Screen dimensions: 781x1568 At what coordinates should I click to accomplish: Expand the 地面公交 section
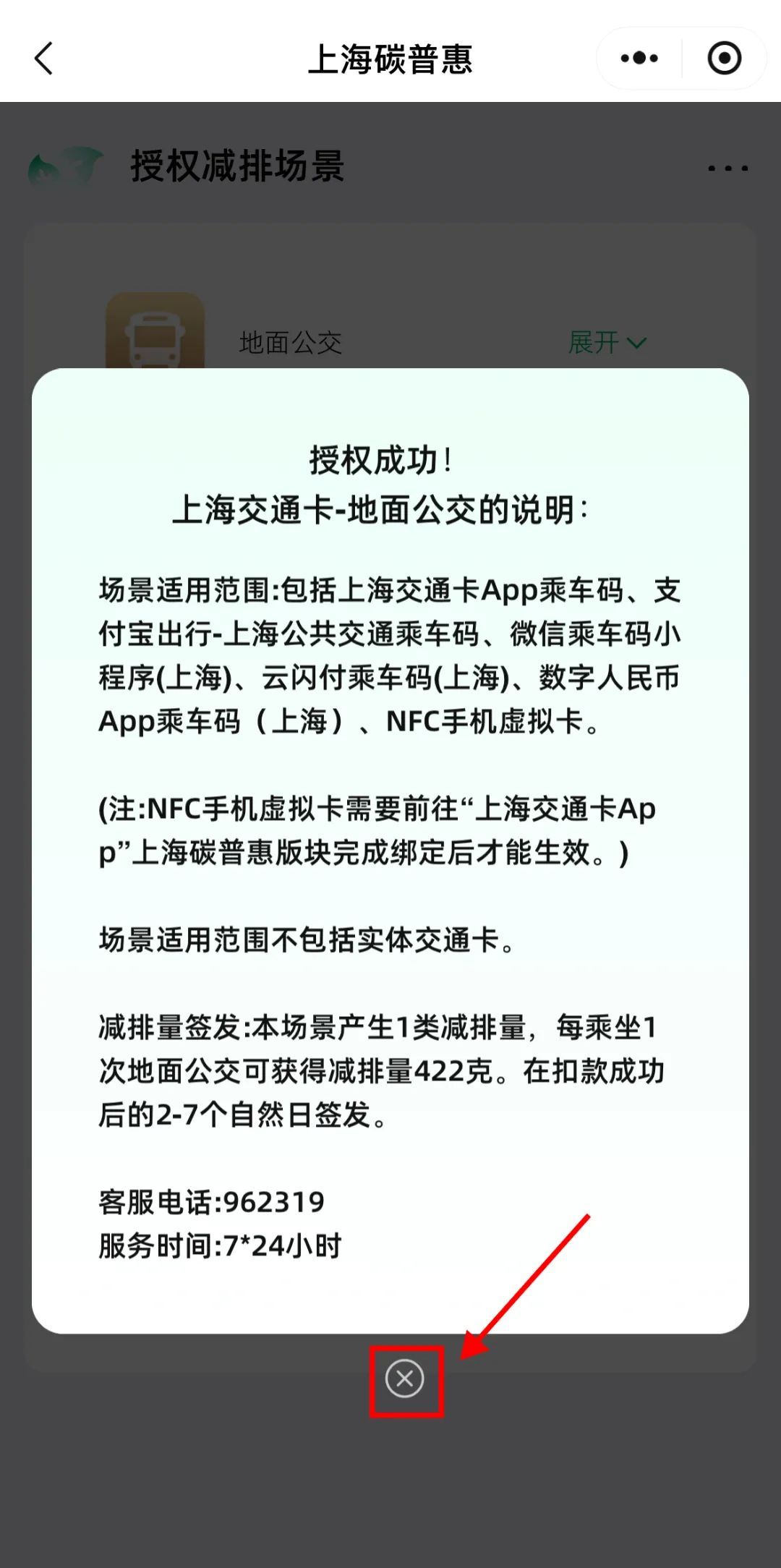point(607,342)
